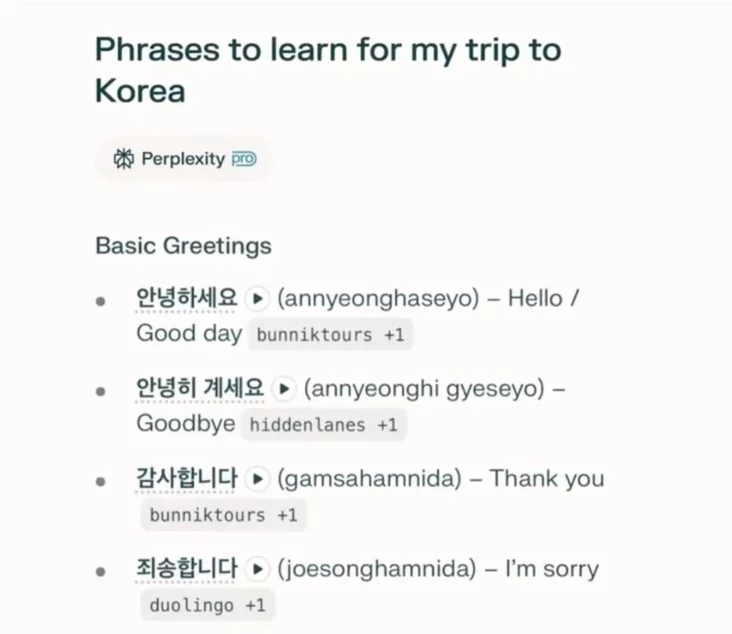Tap the Perplexity Pro badge
The image size is (732, 634).
tap(184, 159)
